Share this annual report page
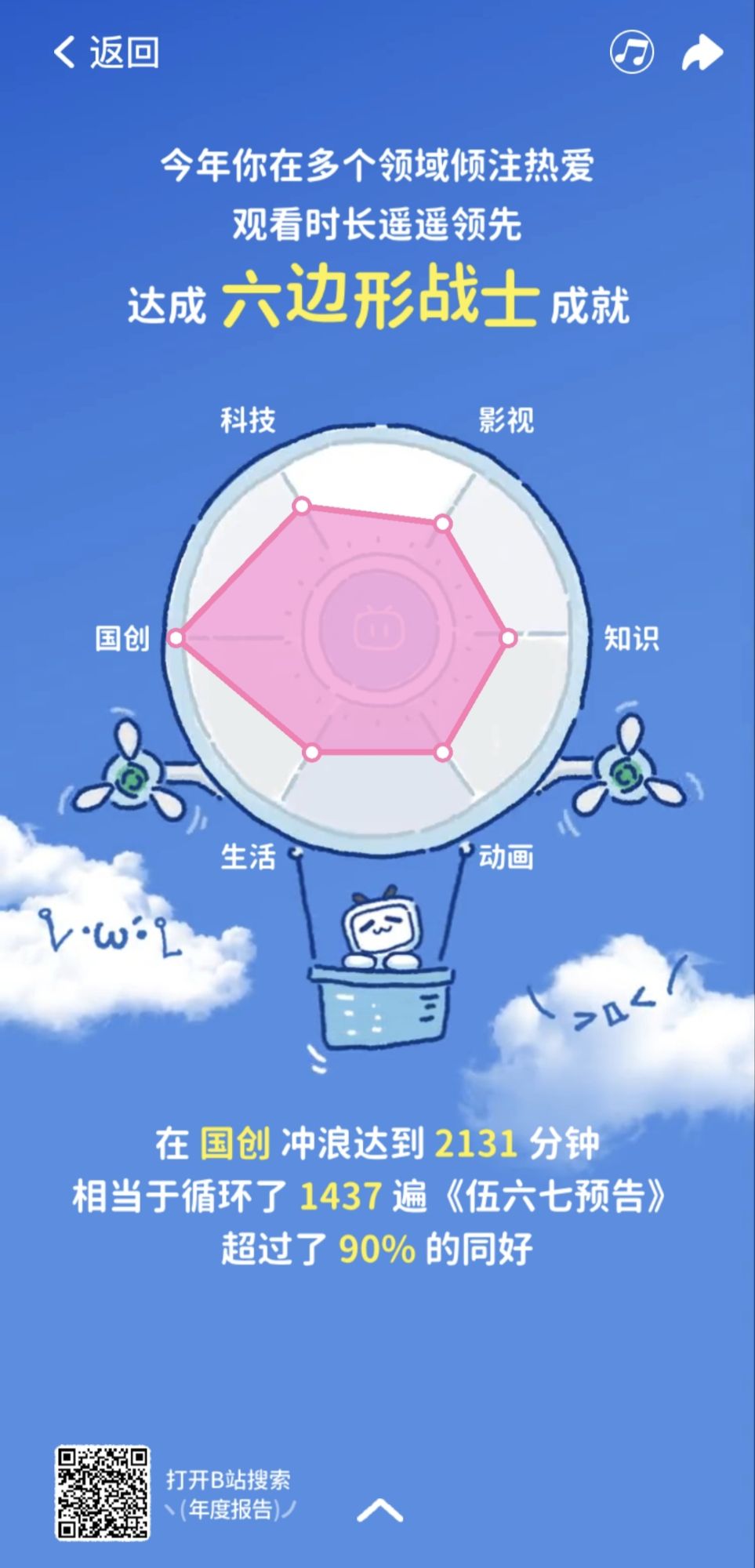 pos(701,53)
